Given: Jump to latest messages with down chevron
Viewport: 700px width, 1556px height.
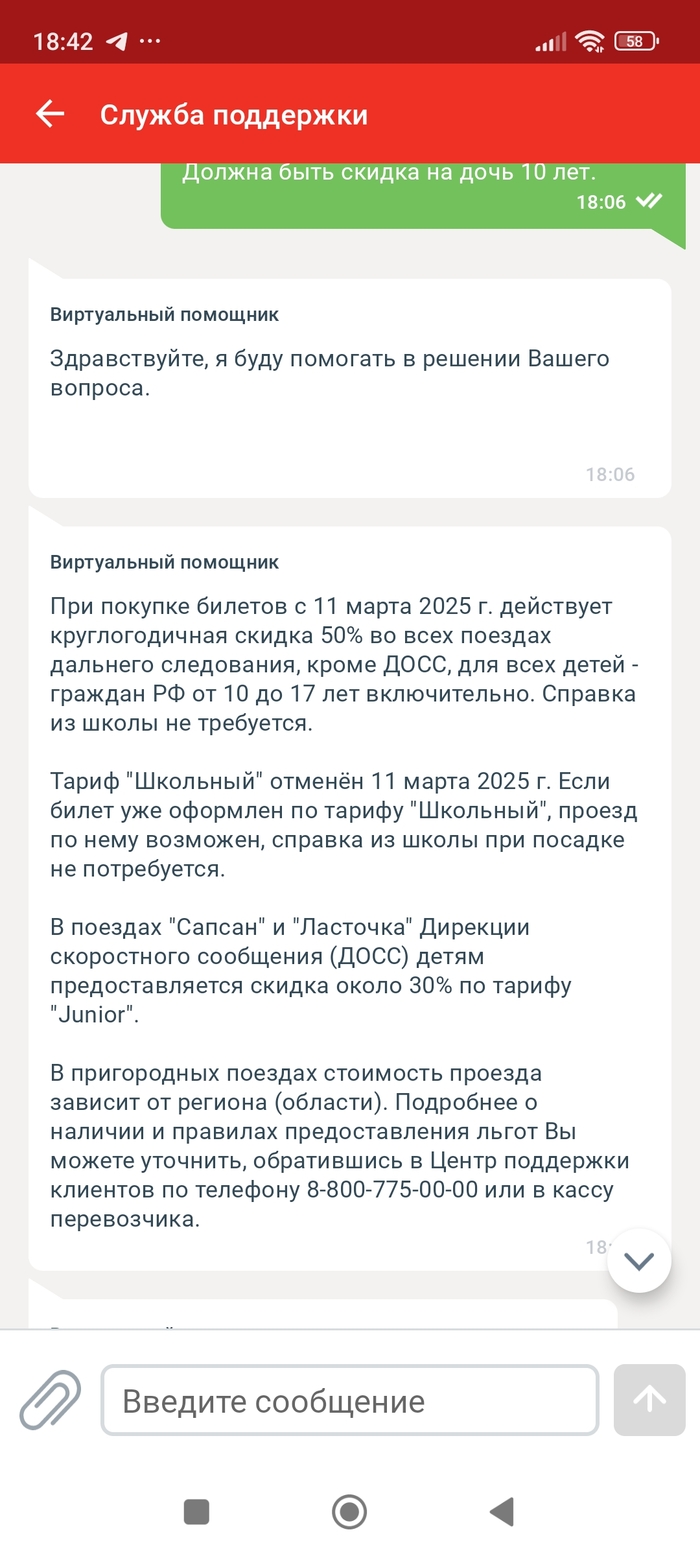Looking at the screenshot, I should [x=639, y=1261].
